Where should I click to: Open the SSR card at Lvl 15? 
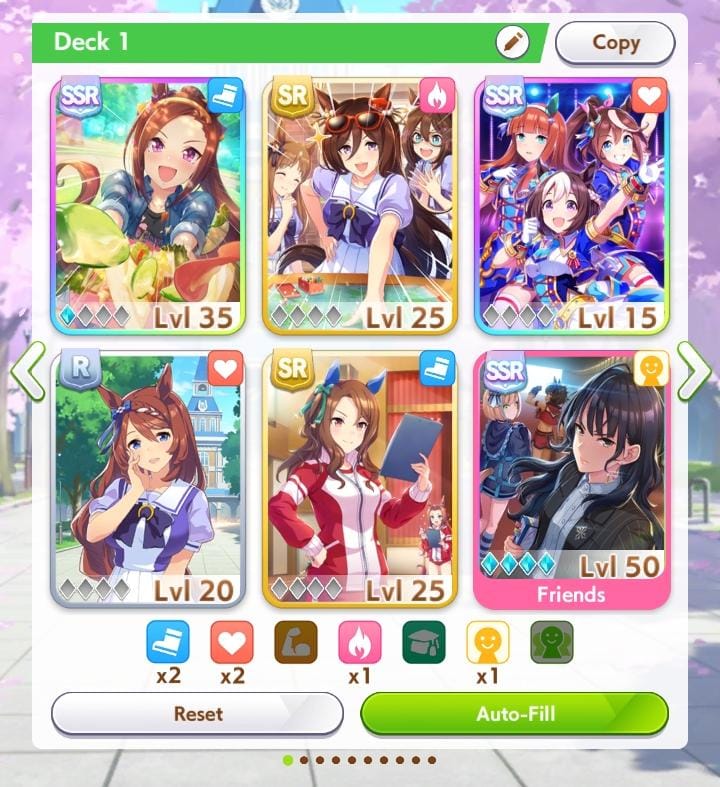pyautogui.click(x=571, y=205)
